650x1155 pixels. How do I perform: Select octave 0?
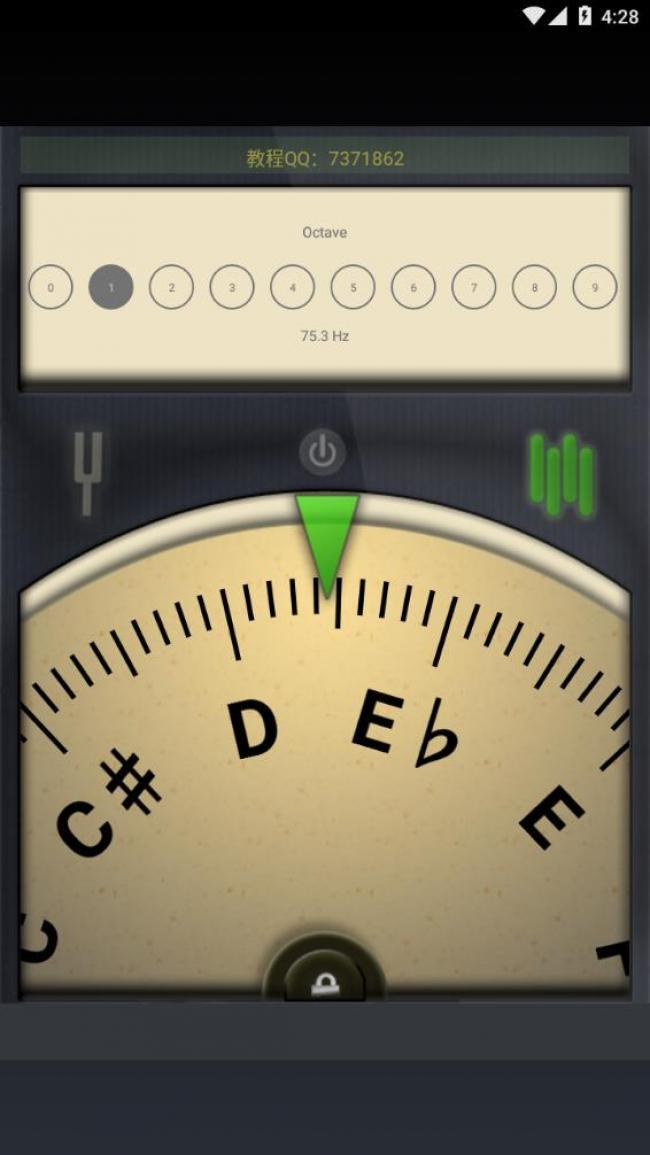coord(51,287)
